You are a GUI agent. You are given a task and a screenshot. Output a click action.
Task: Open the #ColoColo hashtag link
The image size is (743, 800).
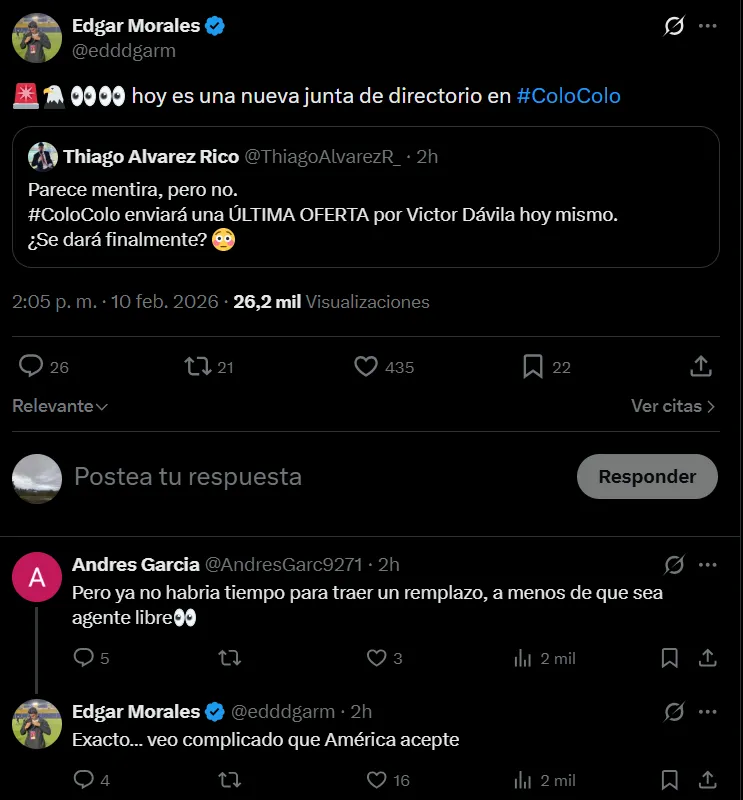click(x=568, y=96)
